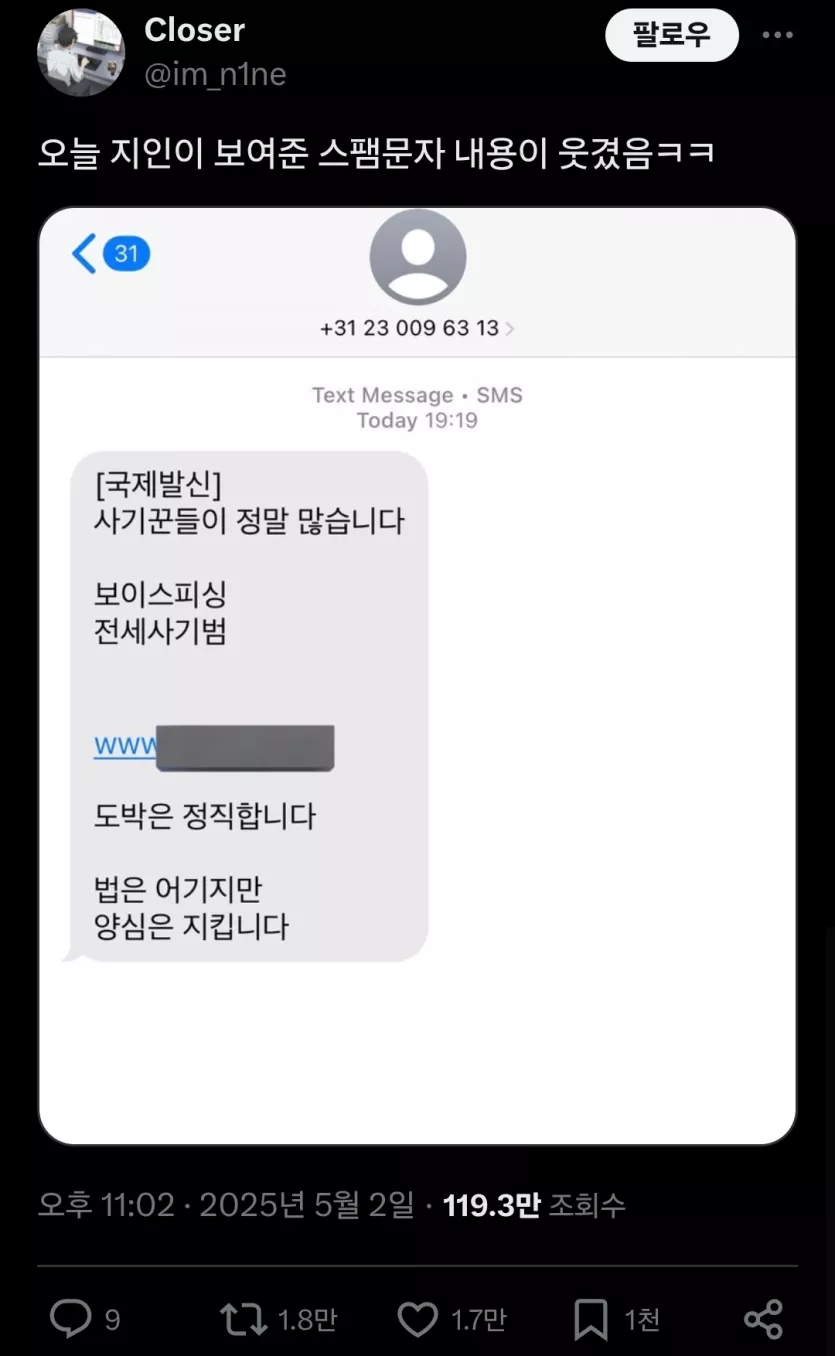Open the post's overflow menu
Screen dimensions: 835x1356
[777, 36]
